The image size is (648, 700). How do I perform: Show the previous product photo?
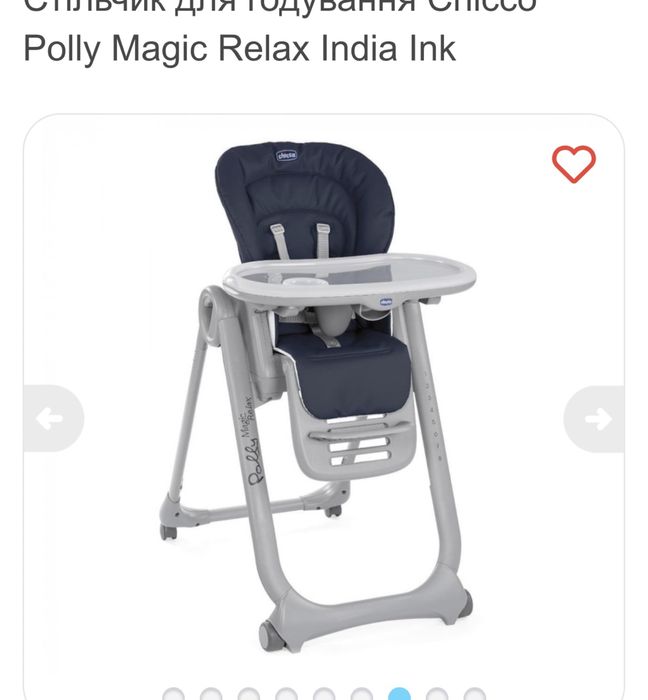click(x=52, y=419)
